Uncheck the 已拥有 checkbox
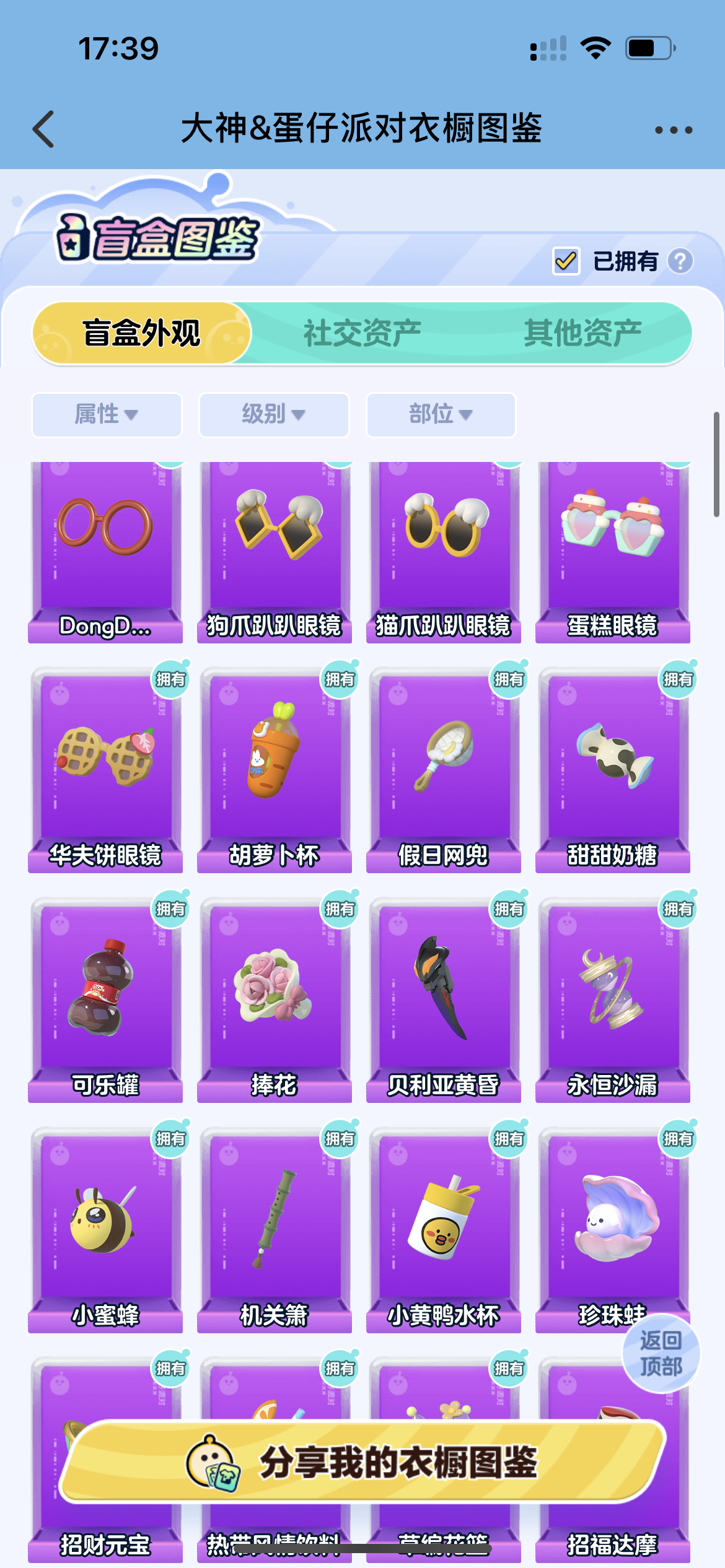Screen dimensions: 725x1568 (566, 261)
